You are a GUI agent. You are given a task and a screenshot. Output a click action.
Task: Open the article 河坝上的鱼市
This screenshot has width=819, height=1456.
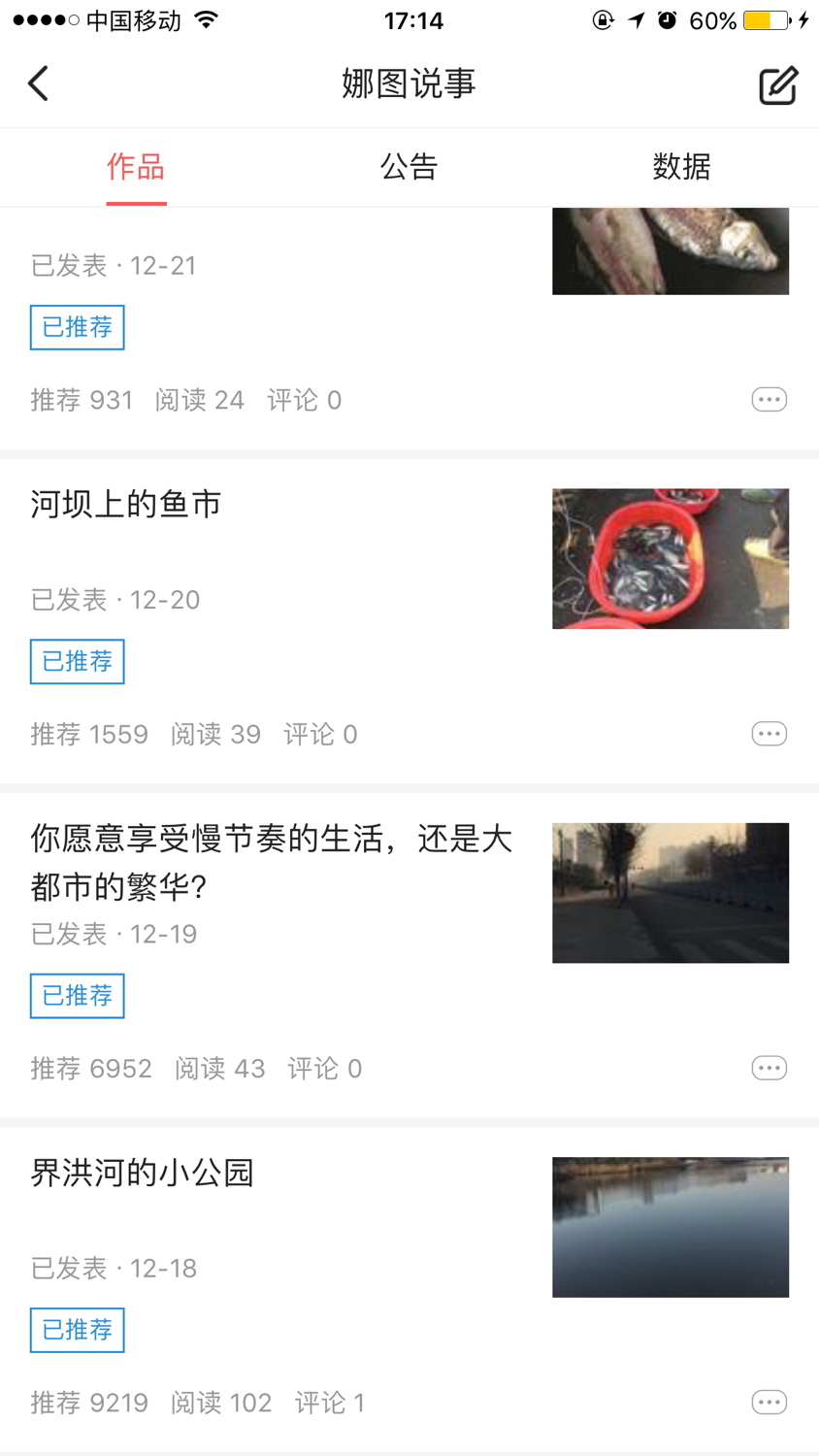125,504
